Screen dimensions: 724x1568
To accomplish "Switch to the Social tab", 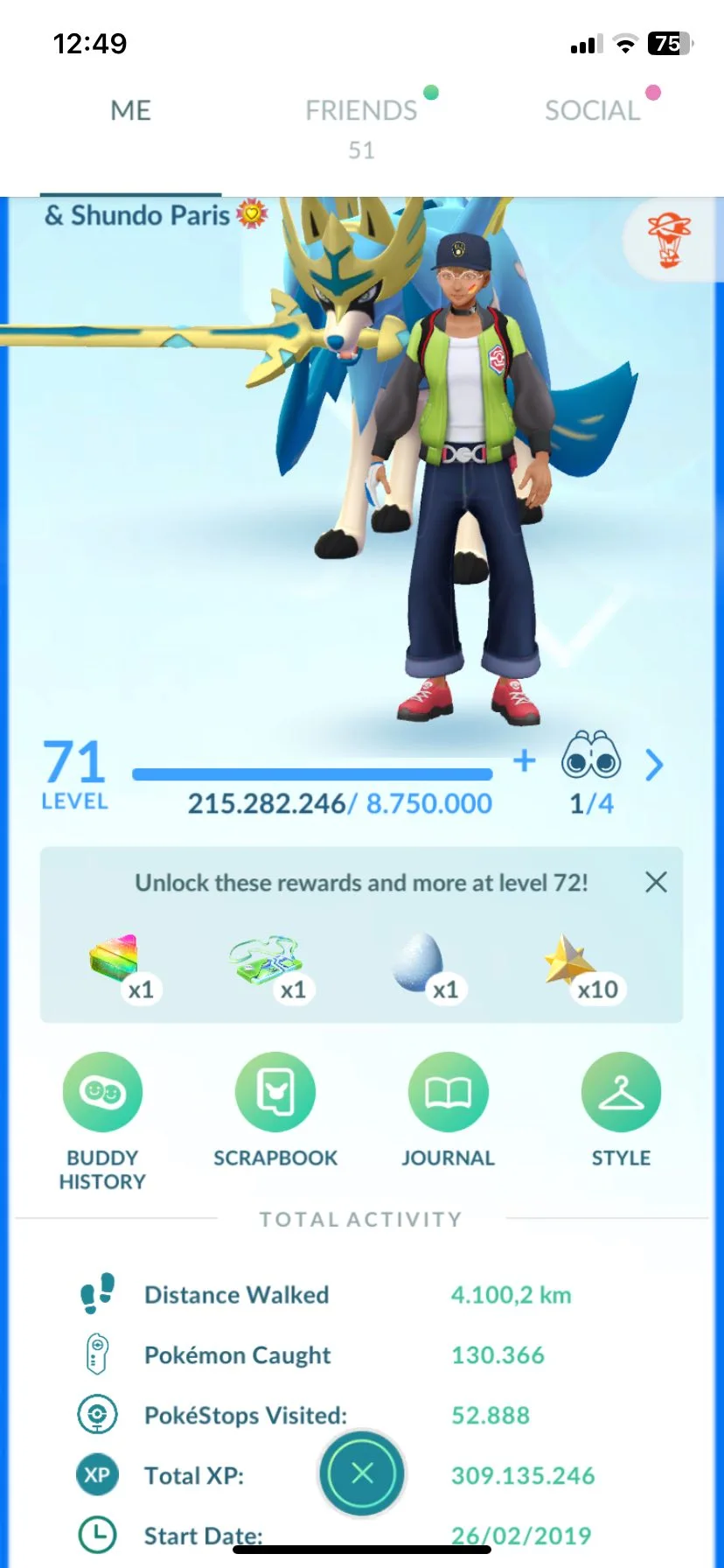I will [x=592, y=111].
